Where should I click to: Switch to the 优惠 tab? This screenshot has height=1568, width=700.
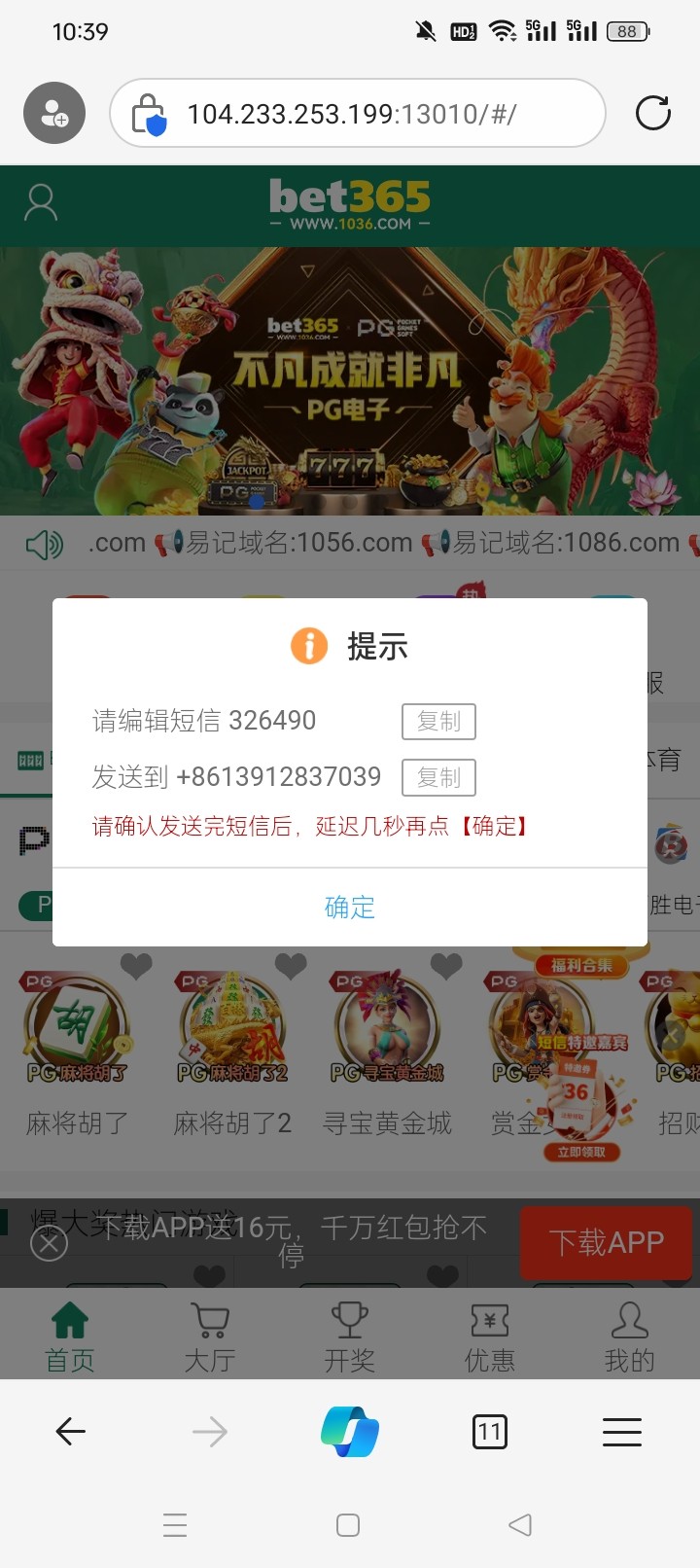[490, 1337]
